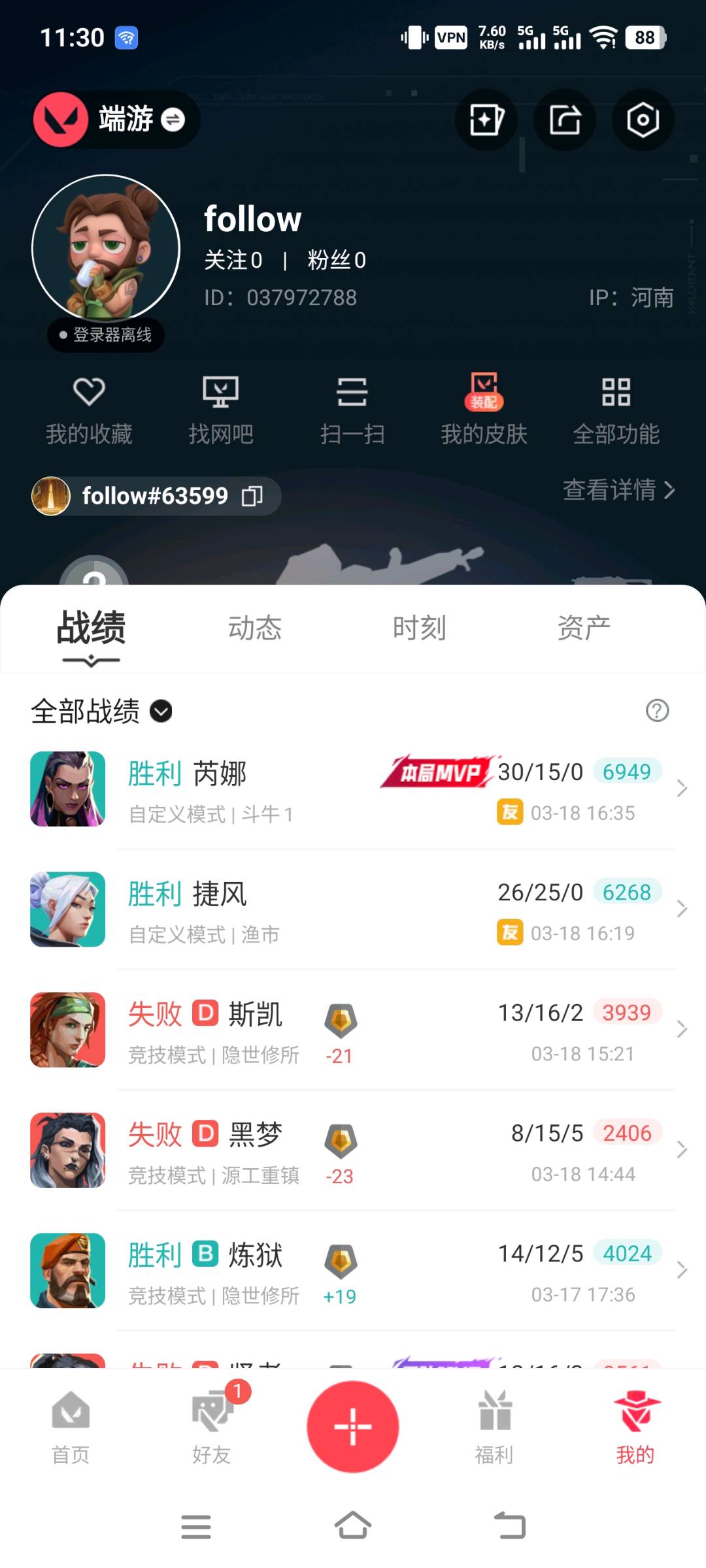Switch to the 动态 tab
The height and width of the screenshot is (1568, 706).
click(x=255, y=629)
